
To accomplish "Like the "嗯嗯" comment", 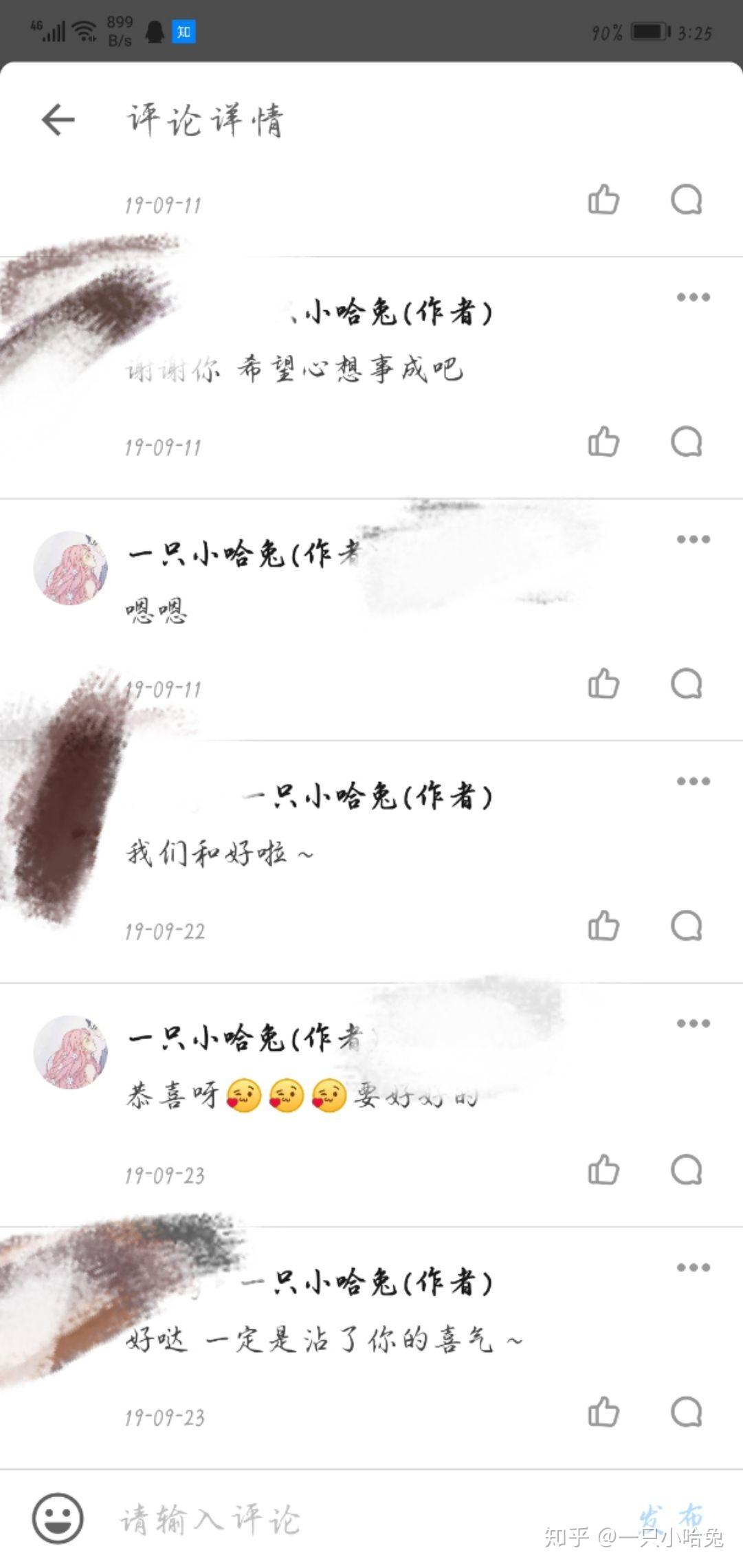I will (x=603, y=684).
